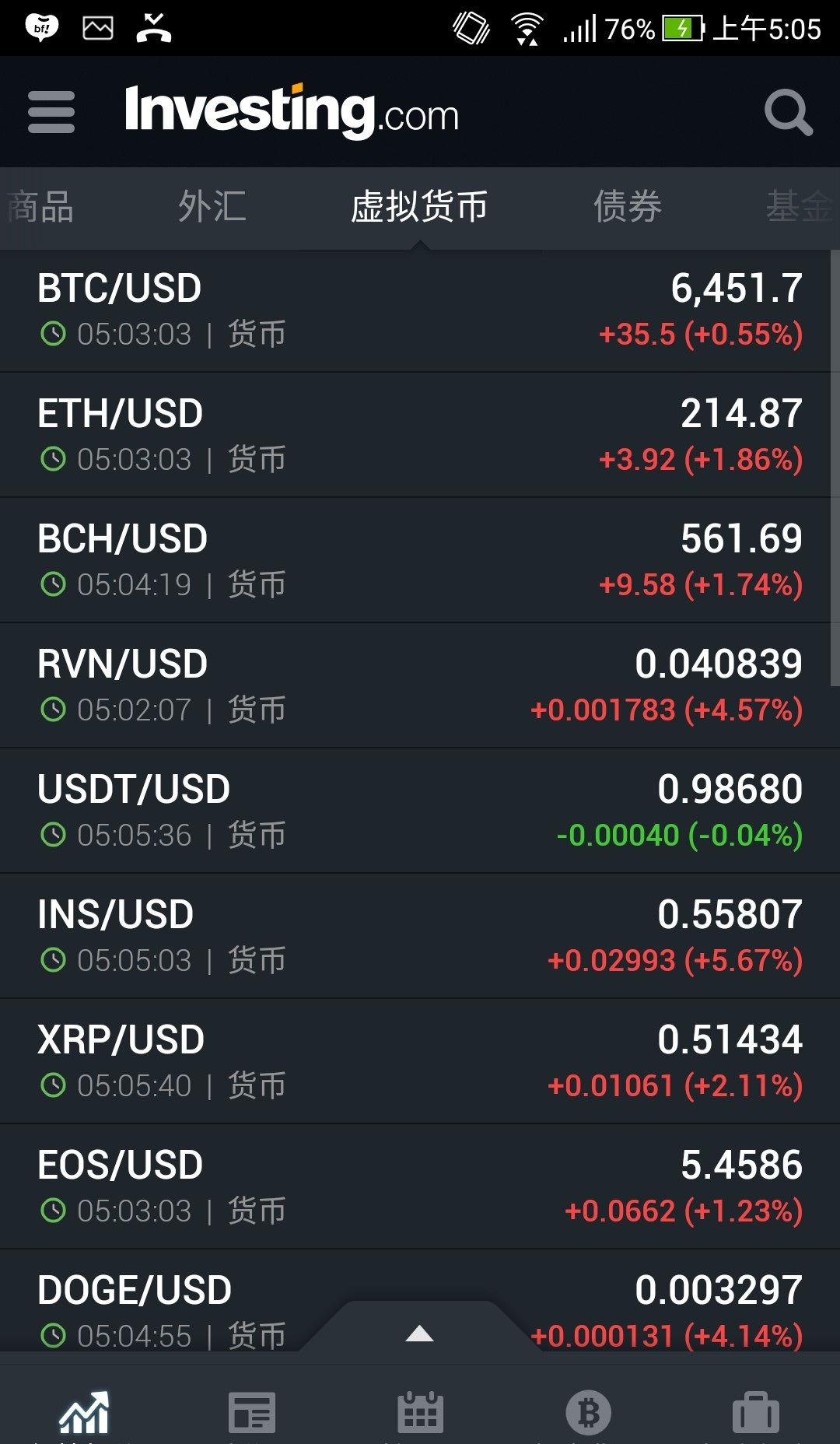Open the BTC/USD quote
Image resolution: width=840 pixels, height=1444 pixels.
[415, 310]
